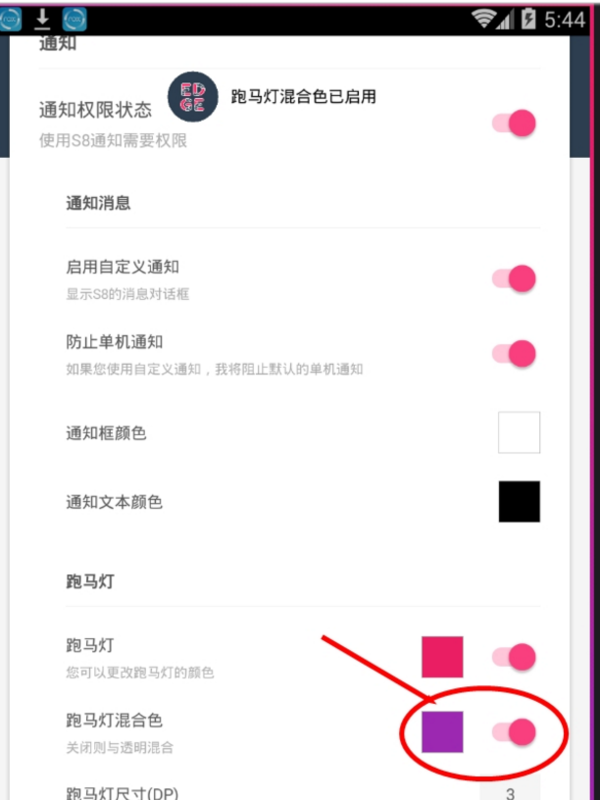
Task: Turn off 防止单机通知 switch
Action: [x=516, y=354]
